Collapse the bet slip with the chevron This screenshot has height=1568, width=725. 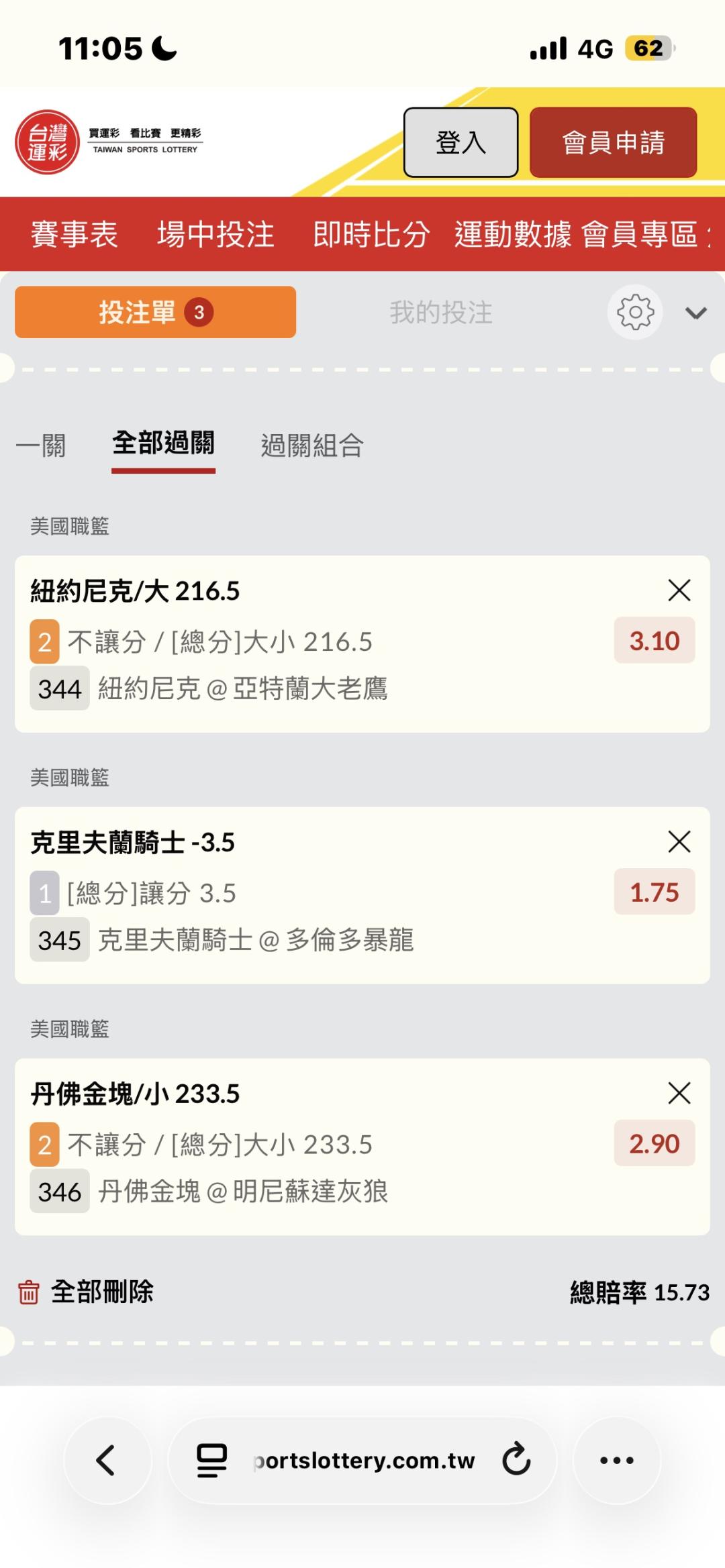click(696, 313)
